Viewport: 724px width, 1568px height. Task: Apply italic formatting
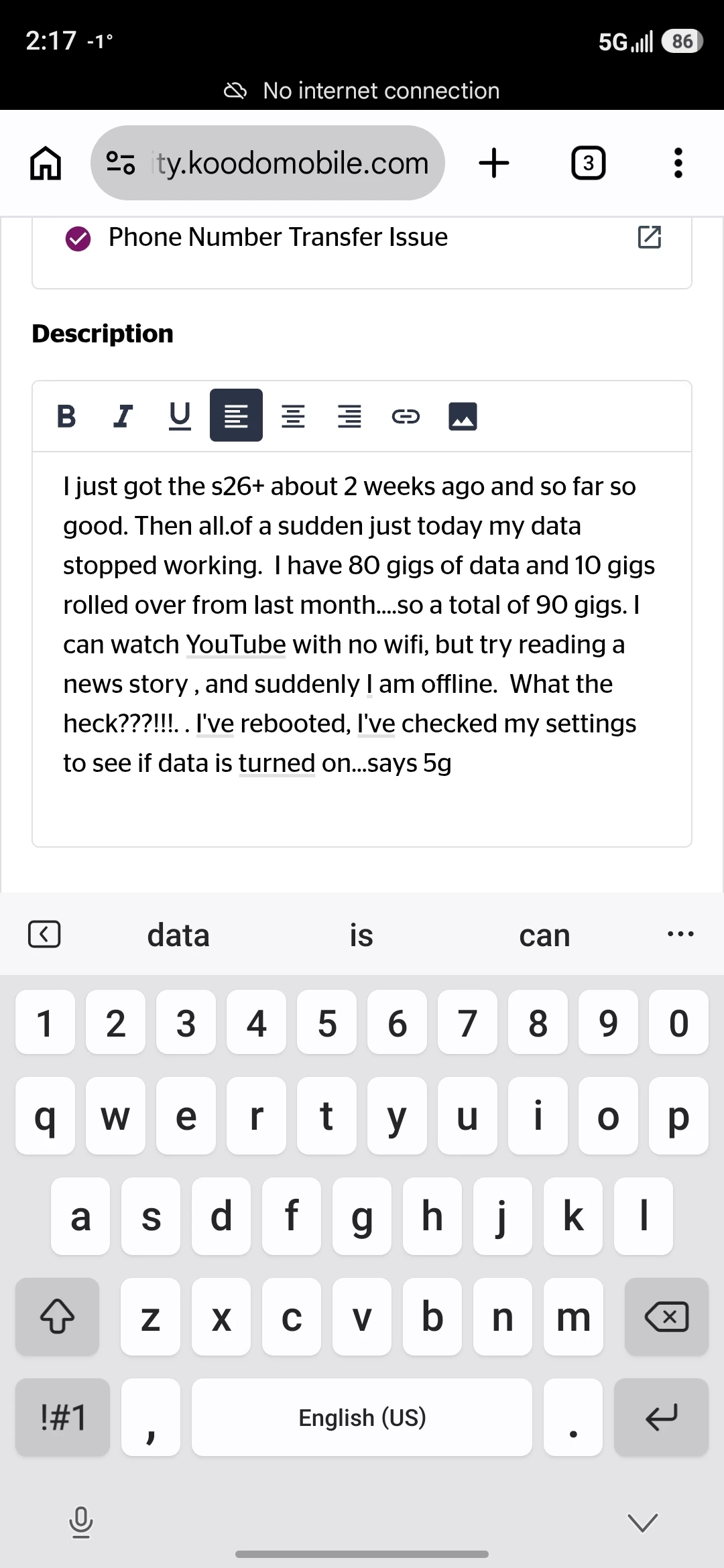coord(122,416)
